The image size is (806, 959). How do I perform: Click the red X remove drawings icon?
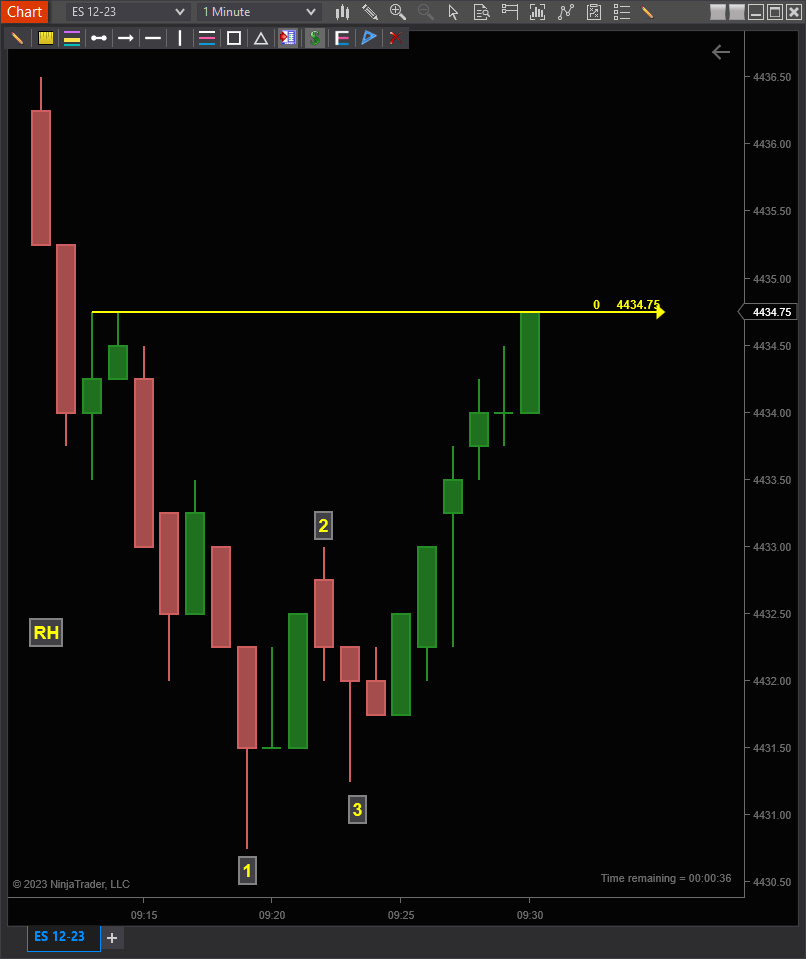[396, 39]
